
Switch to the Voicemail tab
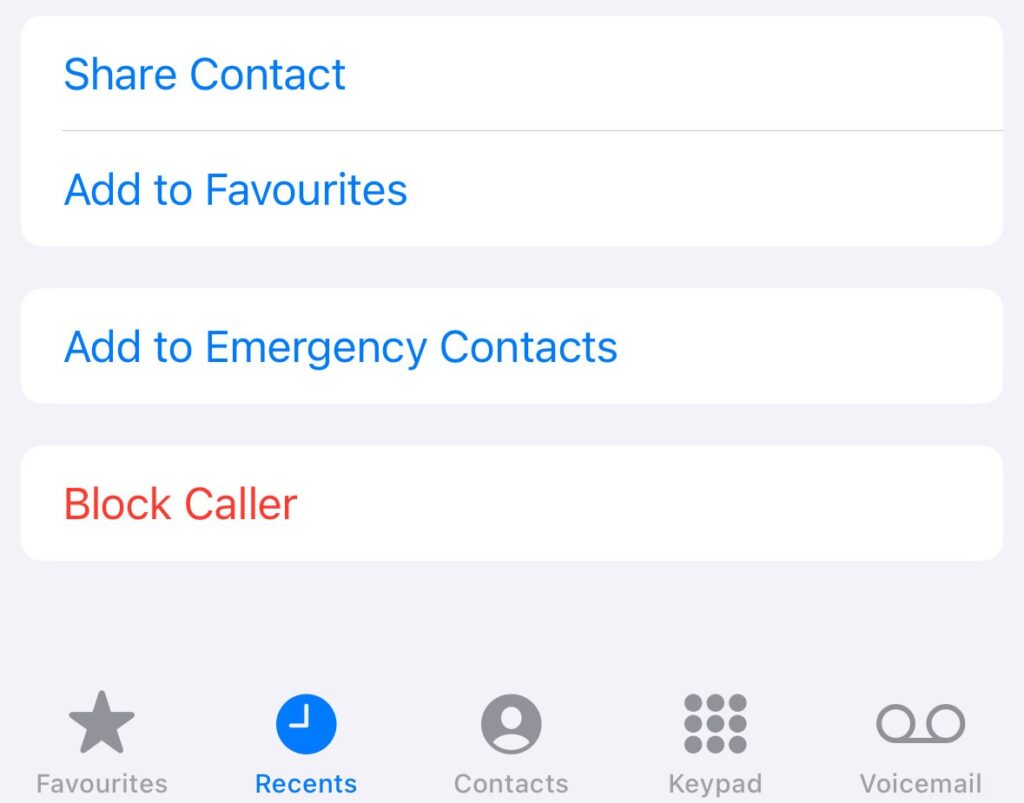920,742
